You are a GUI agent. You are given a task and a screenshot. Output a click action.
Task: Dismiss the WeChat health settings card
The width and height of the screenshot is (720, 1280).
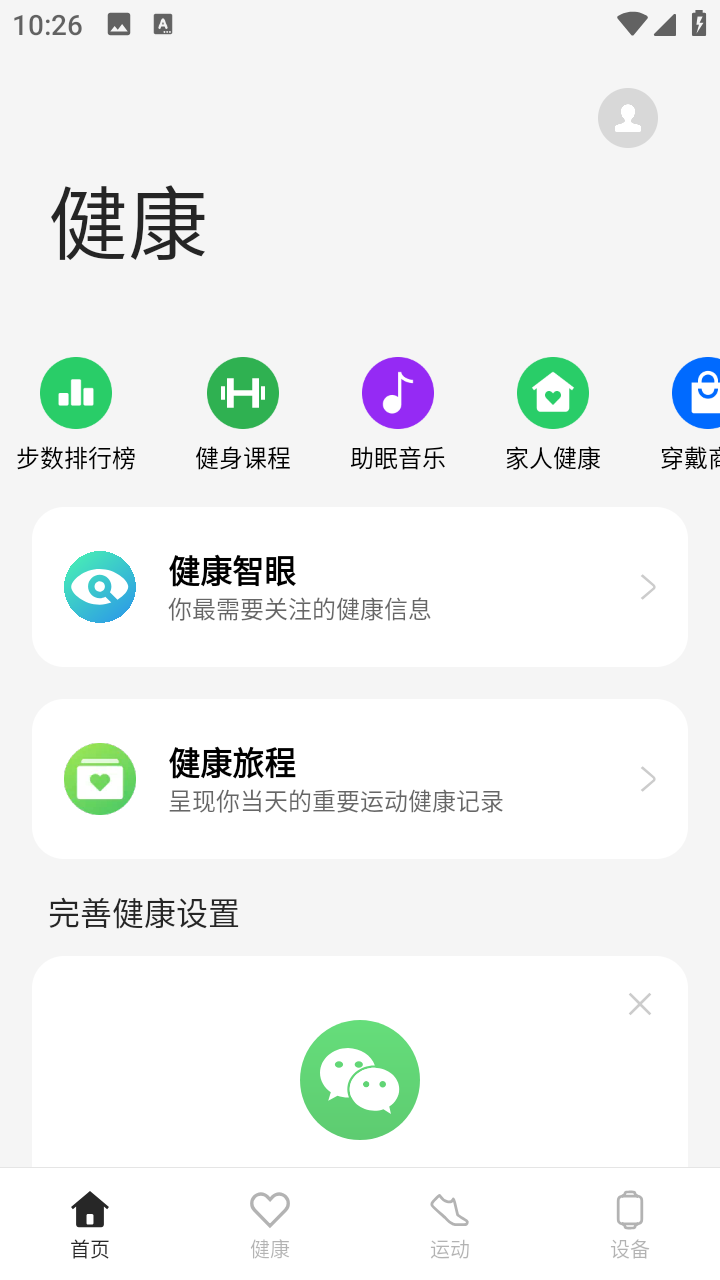640,1004
